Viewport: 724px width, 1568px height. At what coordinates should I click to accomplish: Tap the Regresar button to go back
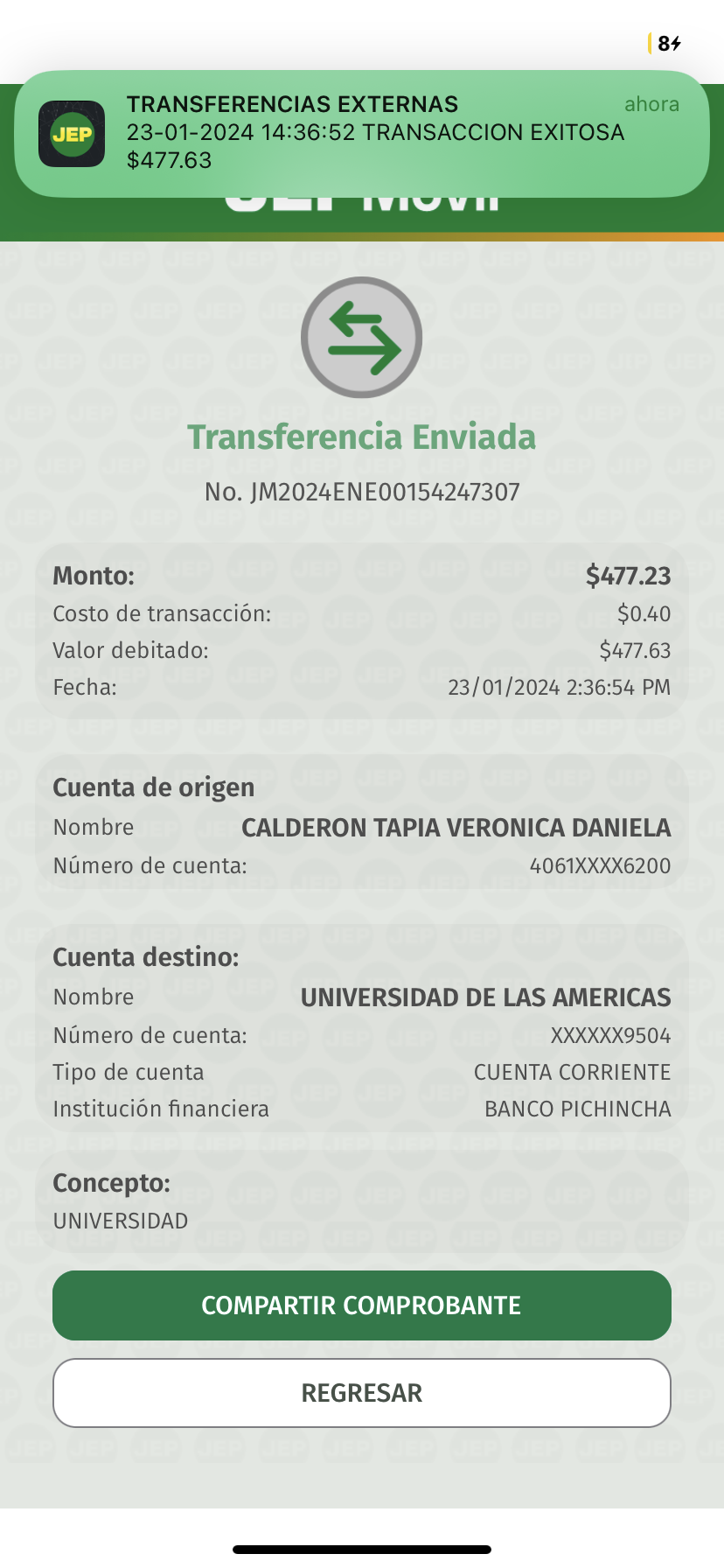pos(361,1392)
